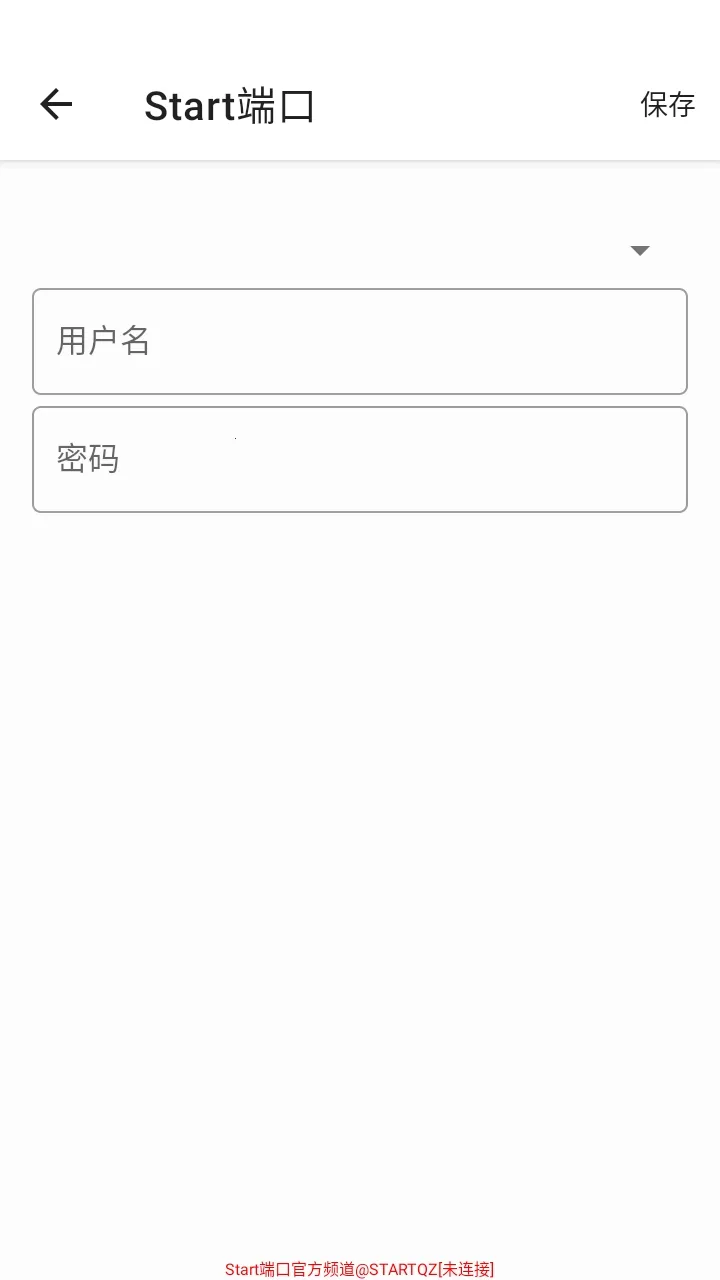Tap the back arrow to exit Start端口 settings

55,104
